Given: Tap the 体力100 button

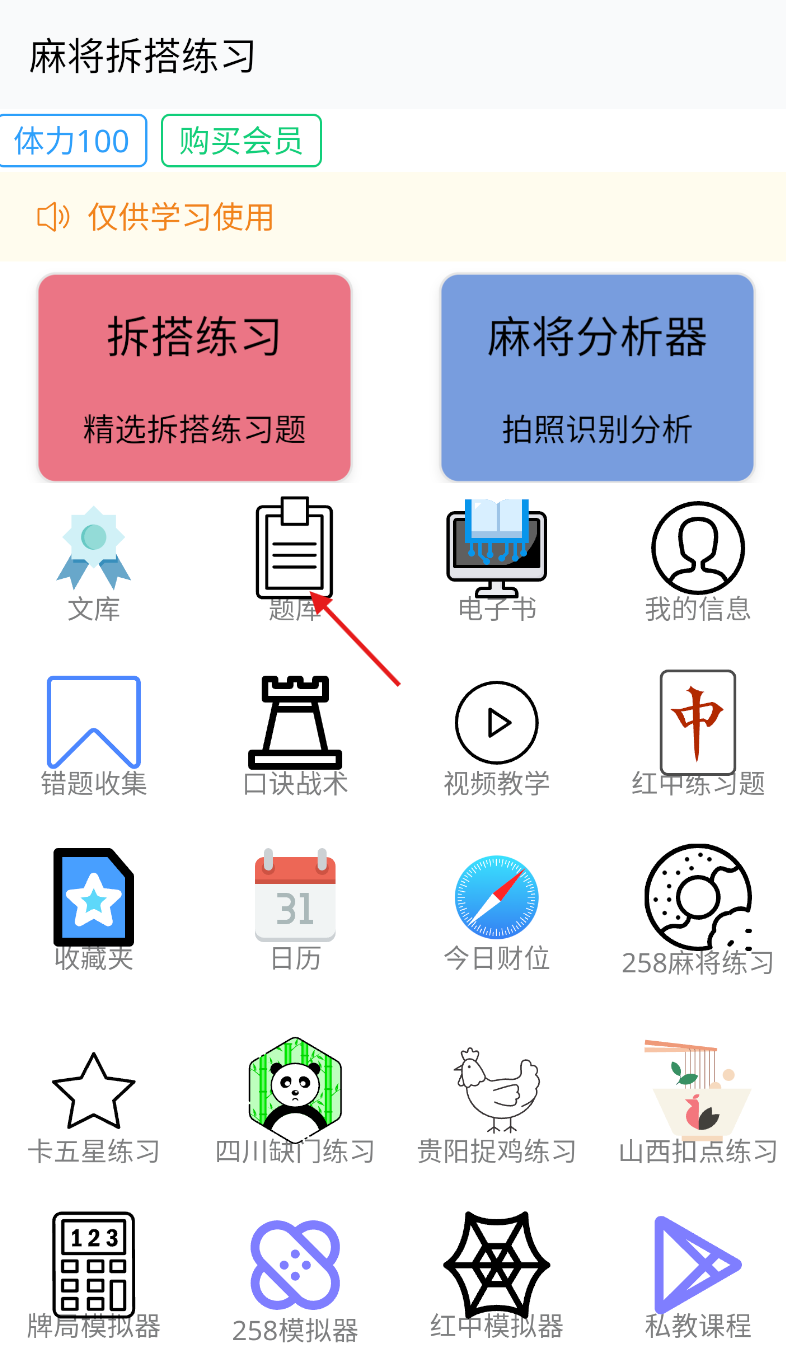Looking at the screenshot, I should 73,141.
